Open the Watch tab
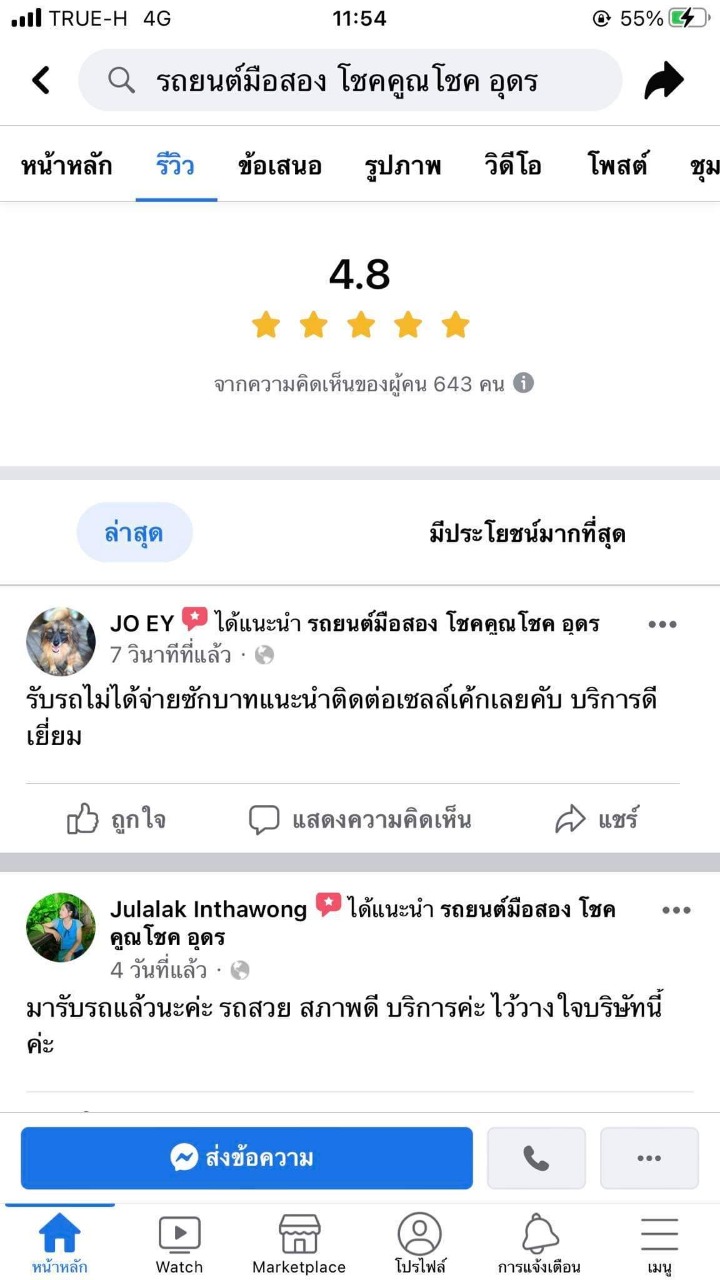 point(180,1244)
